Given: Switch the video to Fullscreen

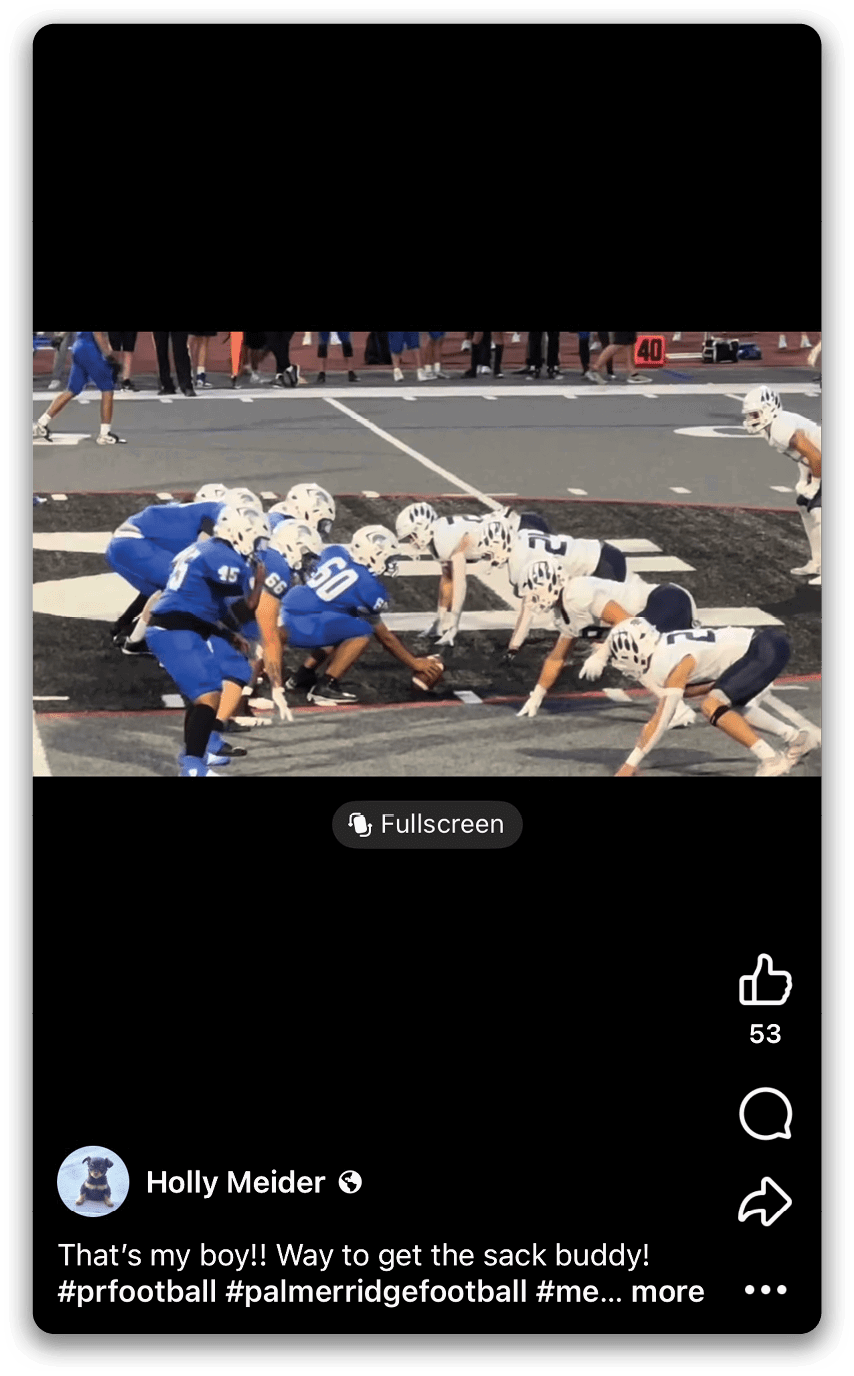Looking at the screenshot, I should 427,825.
